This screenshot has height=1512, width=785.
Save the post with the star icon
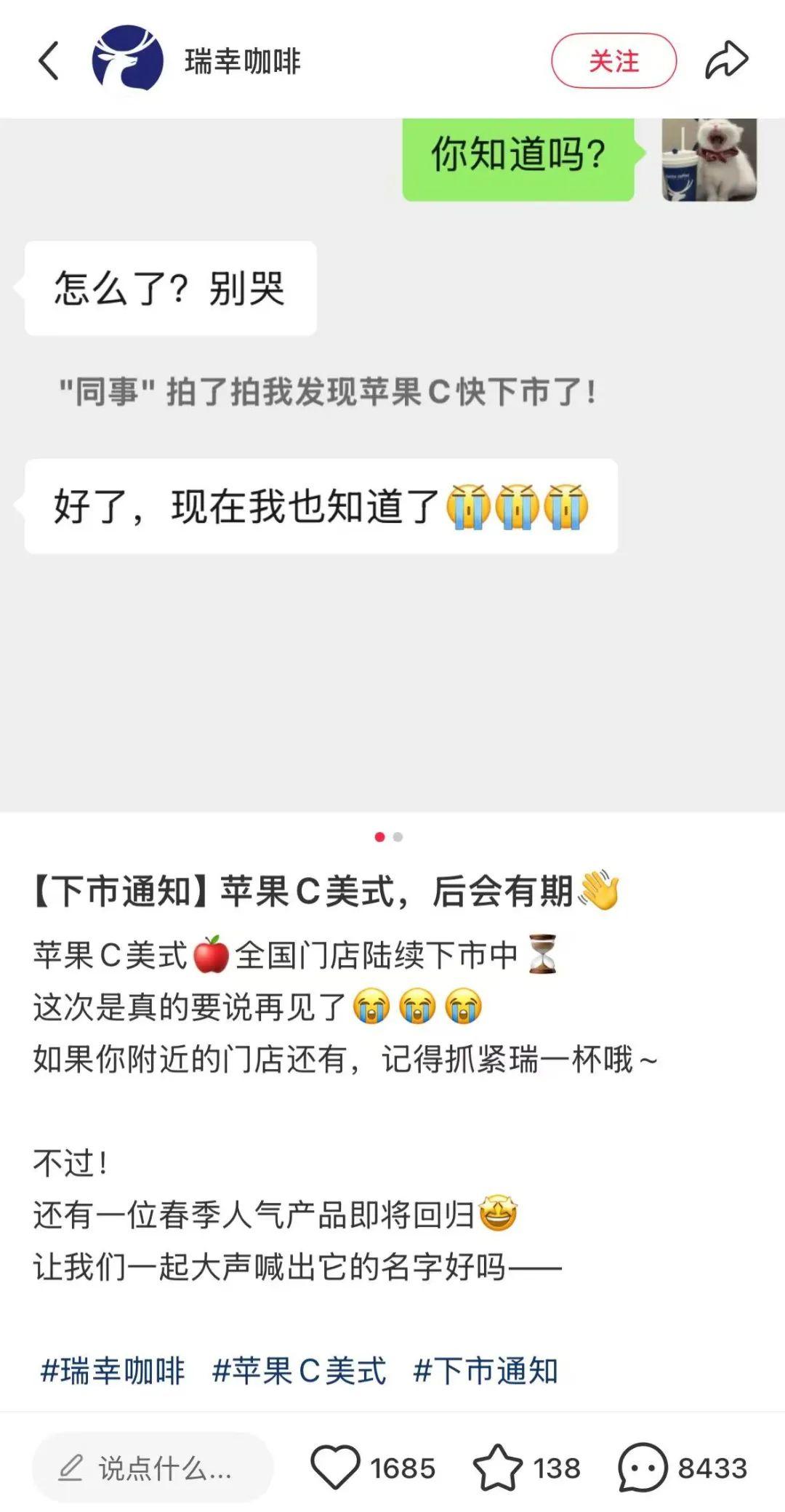pos(498,1468)
